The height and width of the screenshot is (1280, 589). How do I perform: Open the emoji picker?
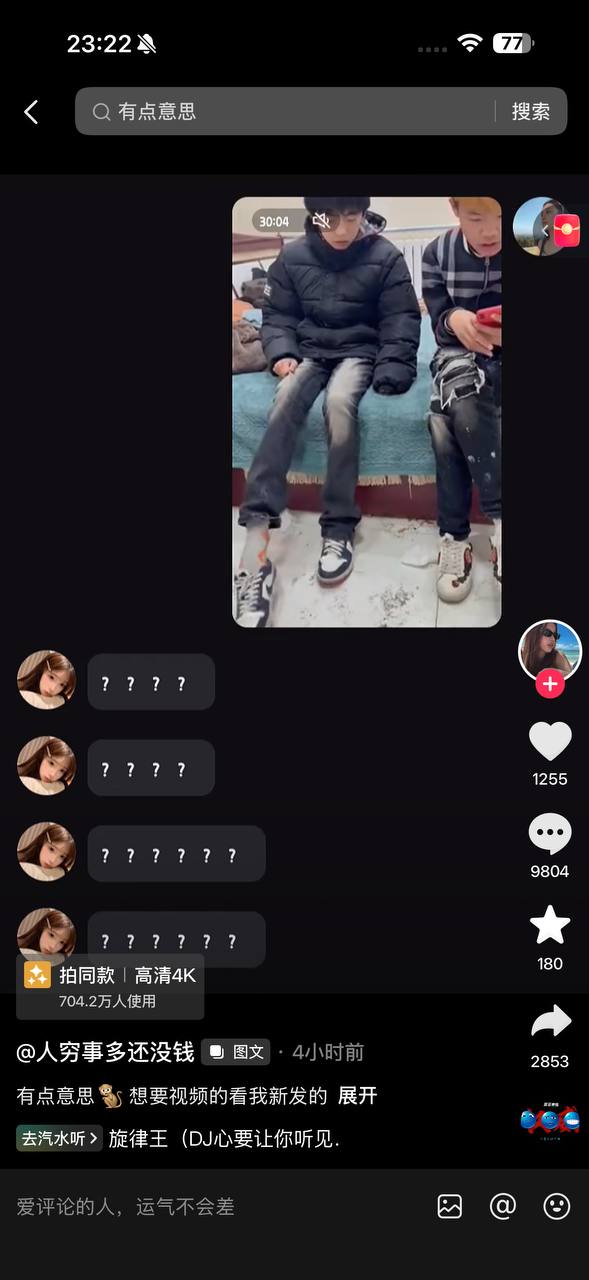[557, 1207]
